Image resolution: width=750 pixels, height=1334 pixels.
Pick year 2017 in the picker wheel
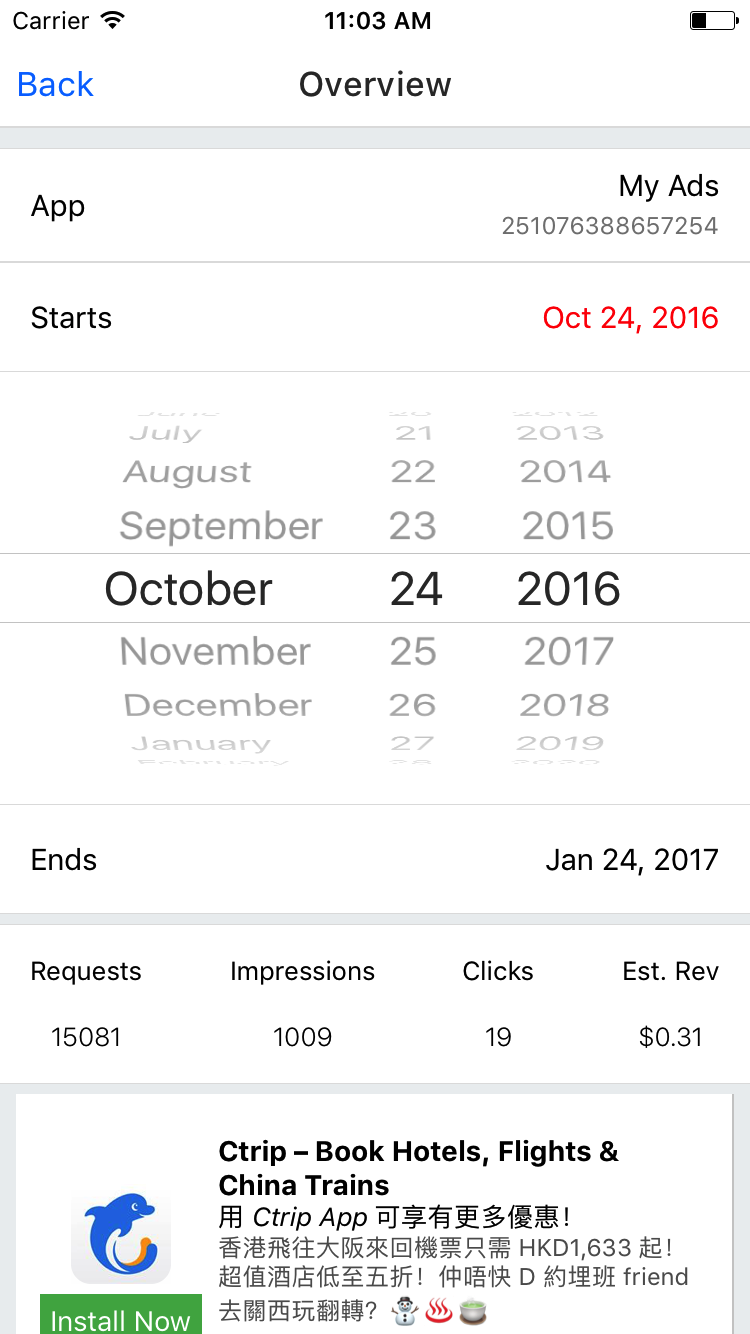click(x=568, y=652)
